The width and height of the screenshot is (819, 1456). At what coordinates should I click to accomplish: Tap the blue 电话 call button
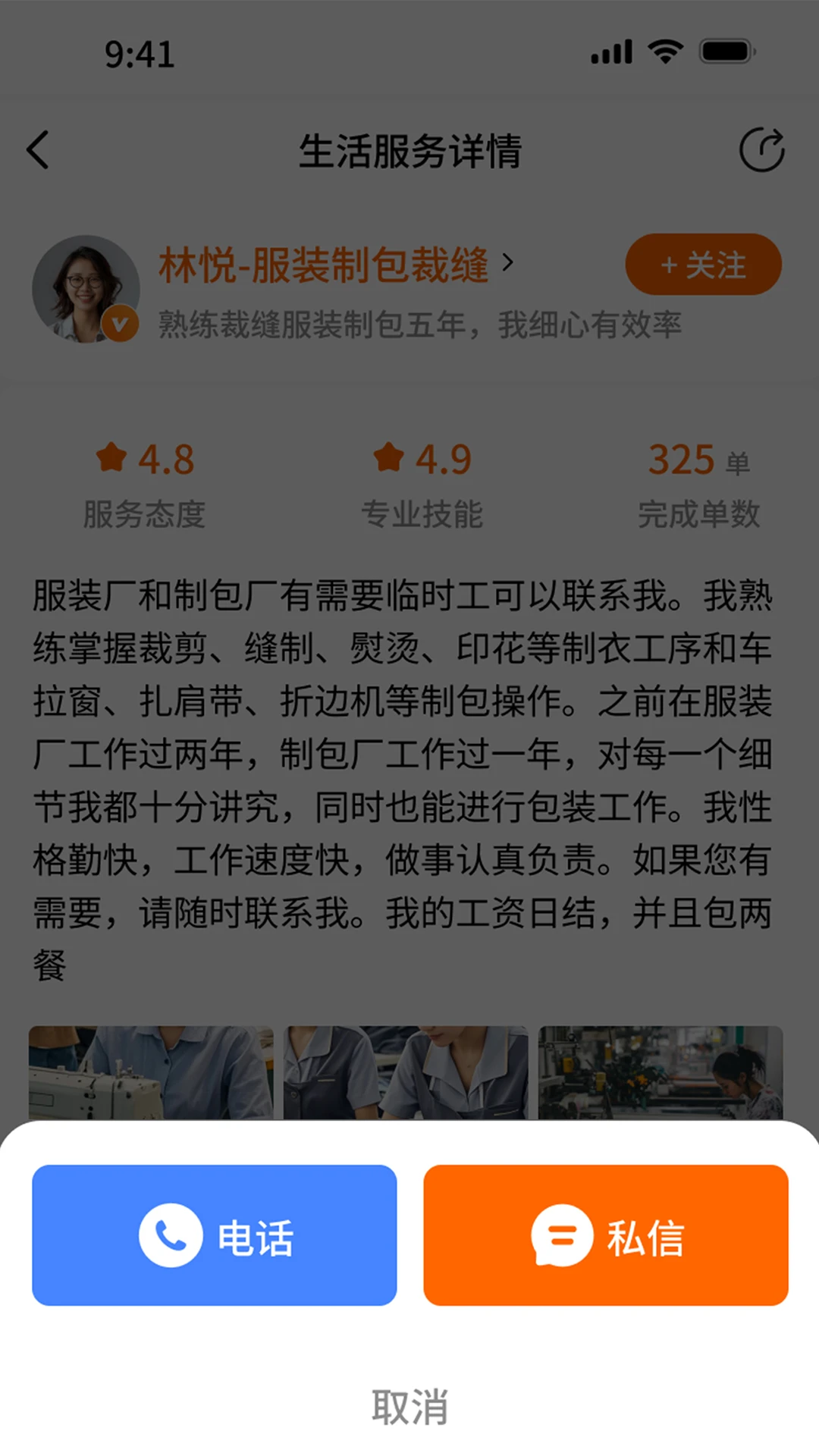click(213, 1235)
